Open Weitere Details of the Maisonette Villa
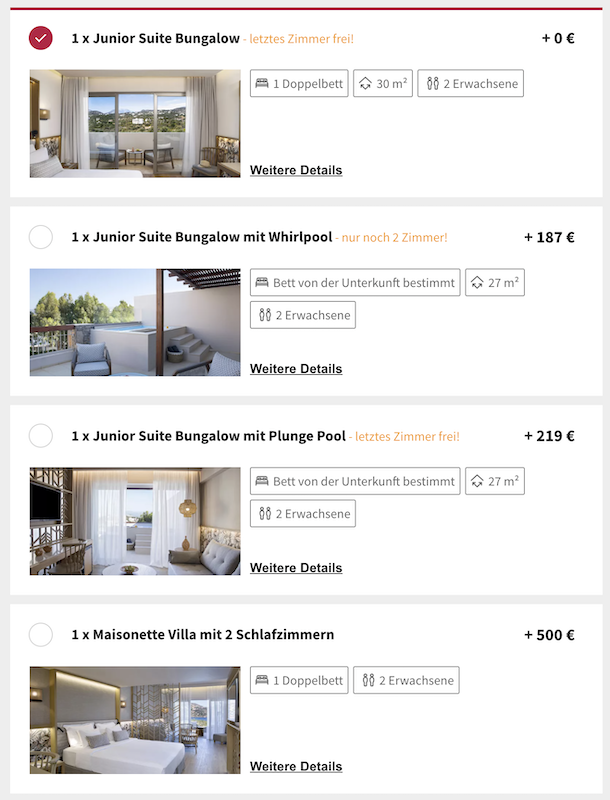The height and width of the screenshot is (800, 610). [x=296, y=767]
